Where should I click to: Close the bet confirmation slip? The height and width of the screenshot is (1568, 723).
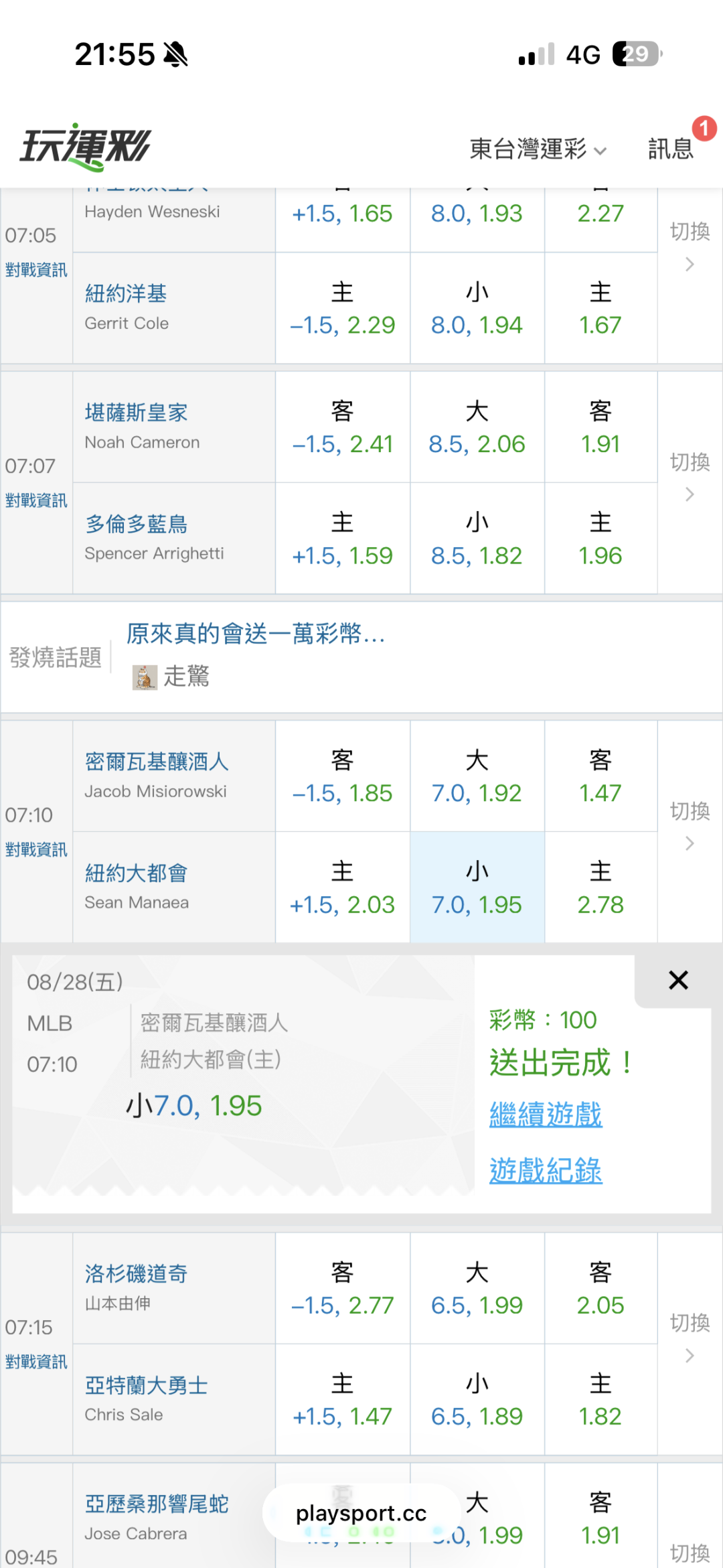click(x=678, y=981)
